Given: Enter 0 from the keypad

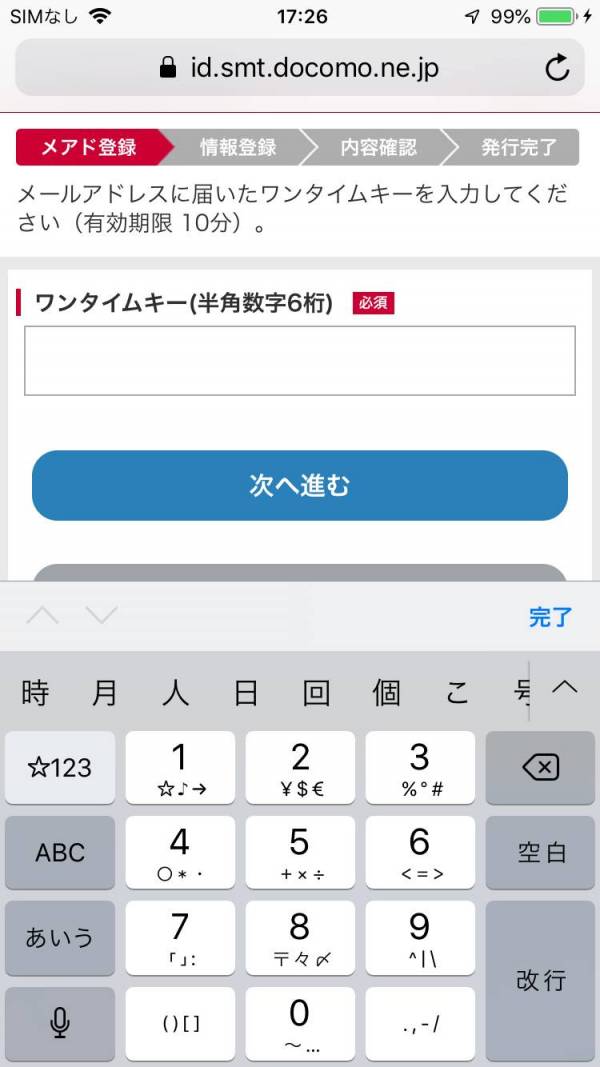Looking at the screenshot, I should coord(300,1023).
